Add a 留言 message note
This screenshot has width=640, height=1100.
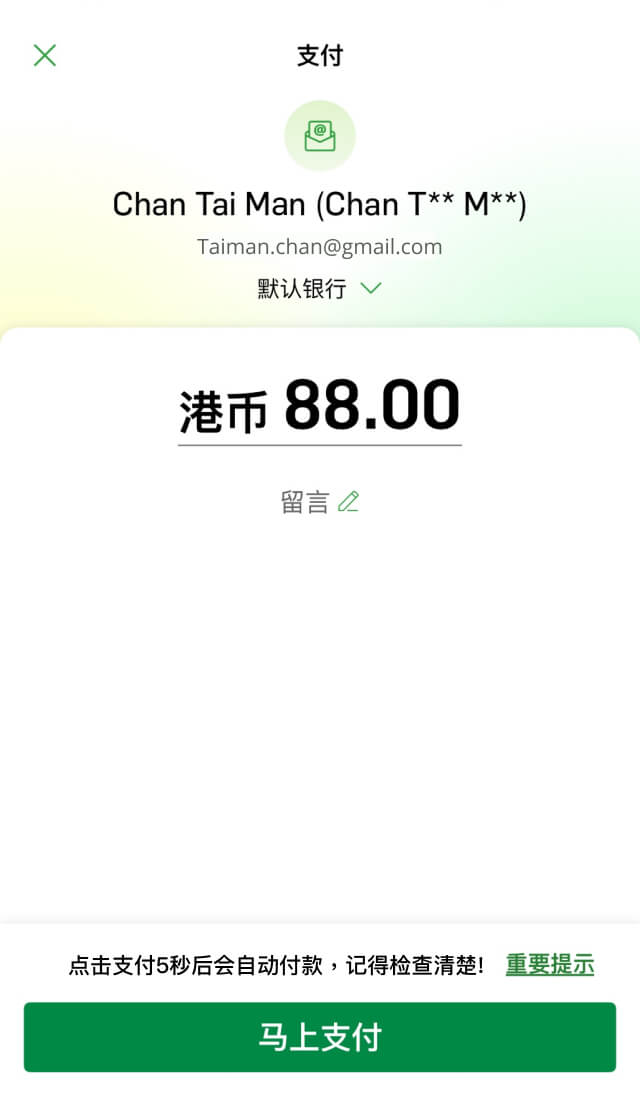tap(320, 502)
